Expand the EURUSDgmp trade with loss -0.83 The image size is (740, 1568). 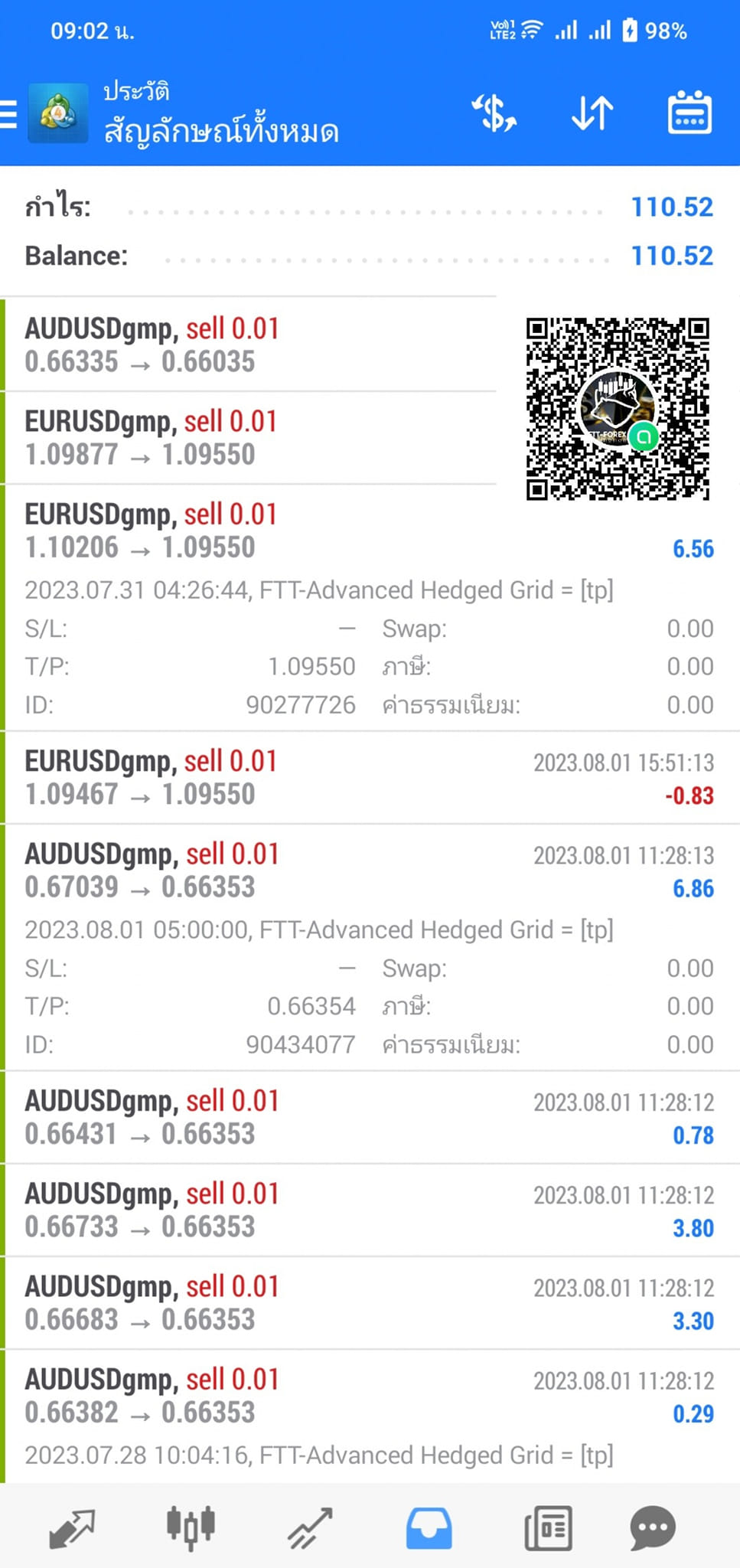coord(370,778)
